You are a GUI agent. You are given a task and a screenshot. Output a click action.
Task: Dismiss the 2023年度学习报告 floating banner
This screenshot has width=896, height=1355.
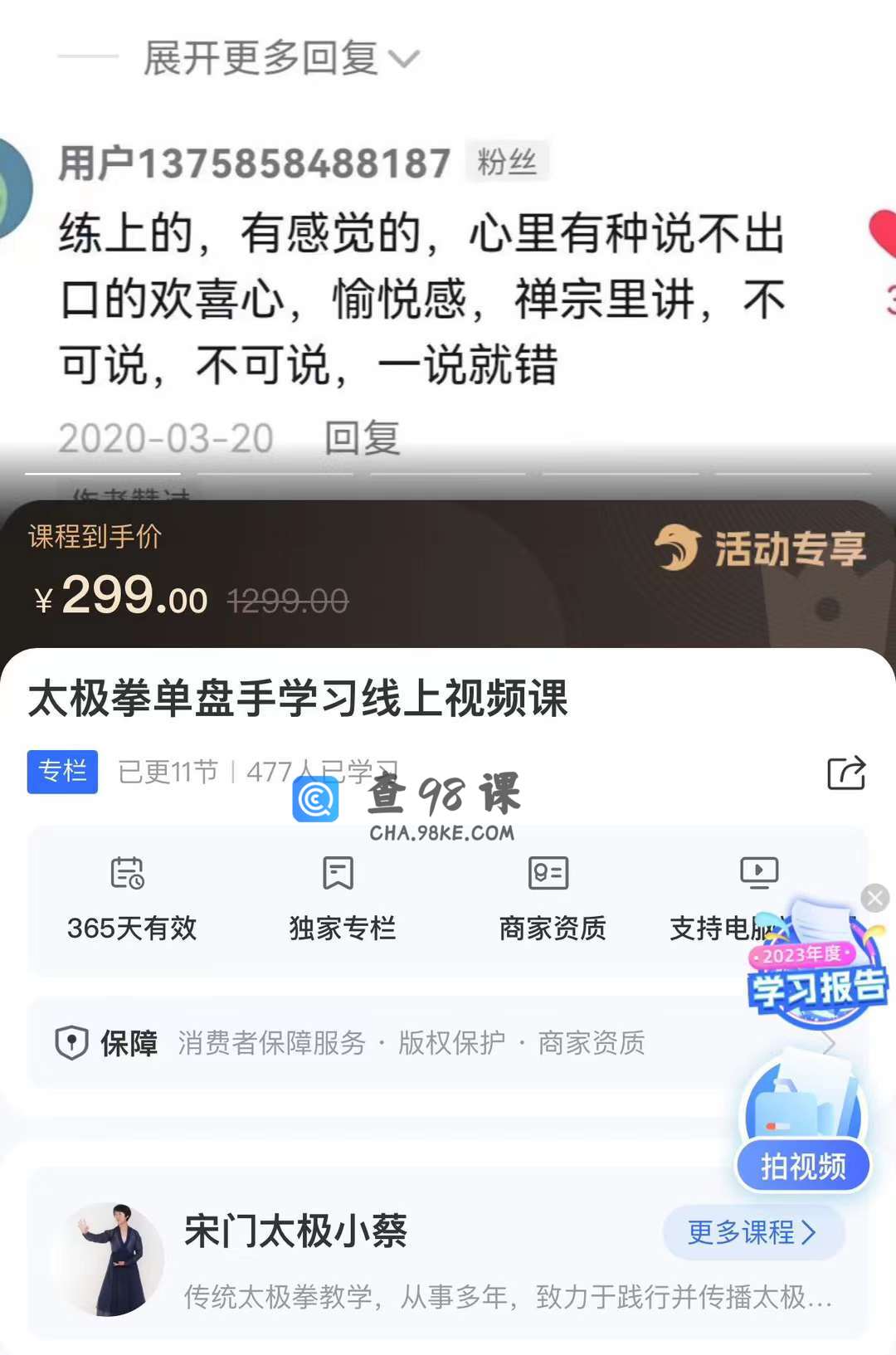[874, 898]
